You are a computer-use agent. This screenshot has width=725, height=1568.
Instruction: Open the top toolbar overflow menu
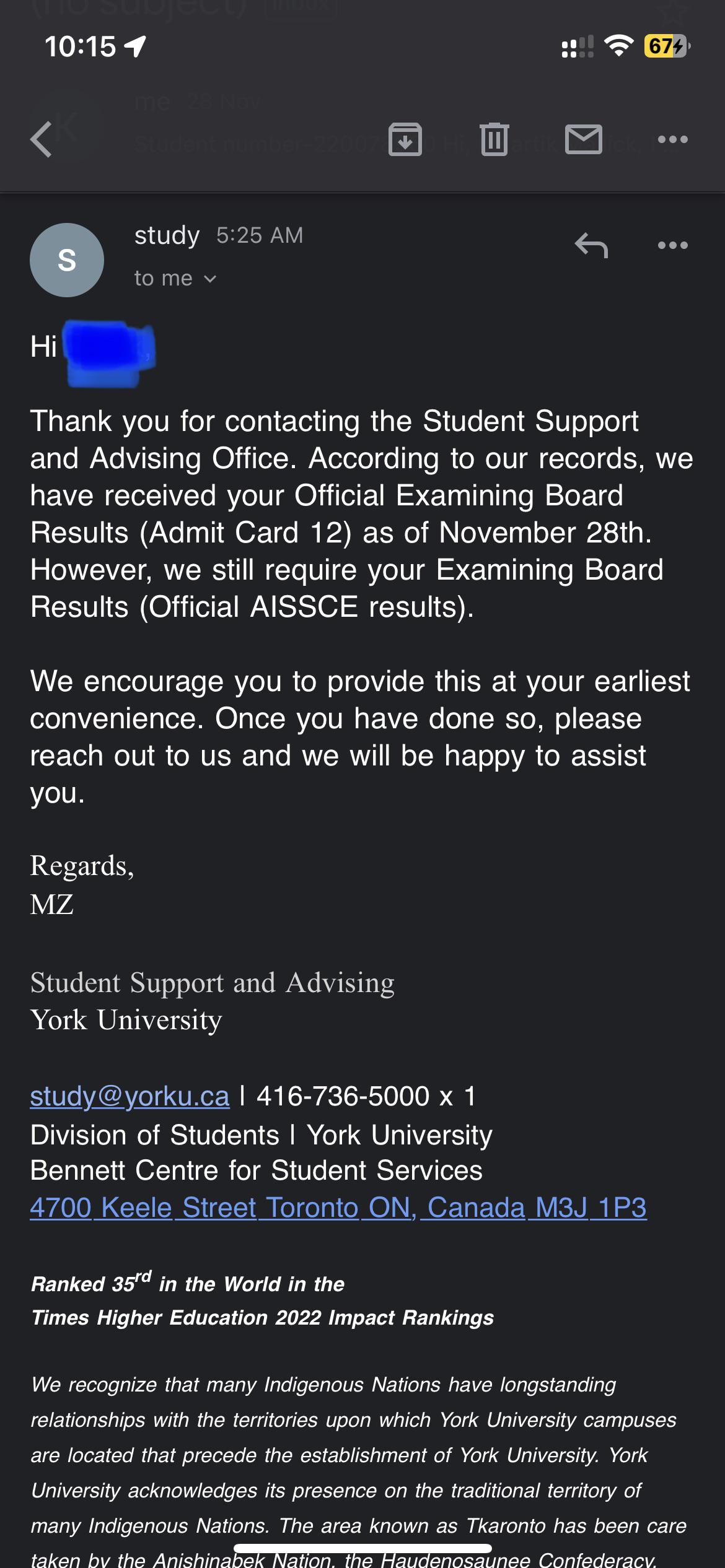point(673,139)
